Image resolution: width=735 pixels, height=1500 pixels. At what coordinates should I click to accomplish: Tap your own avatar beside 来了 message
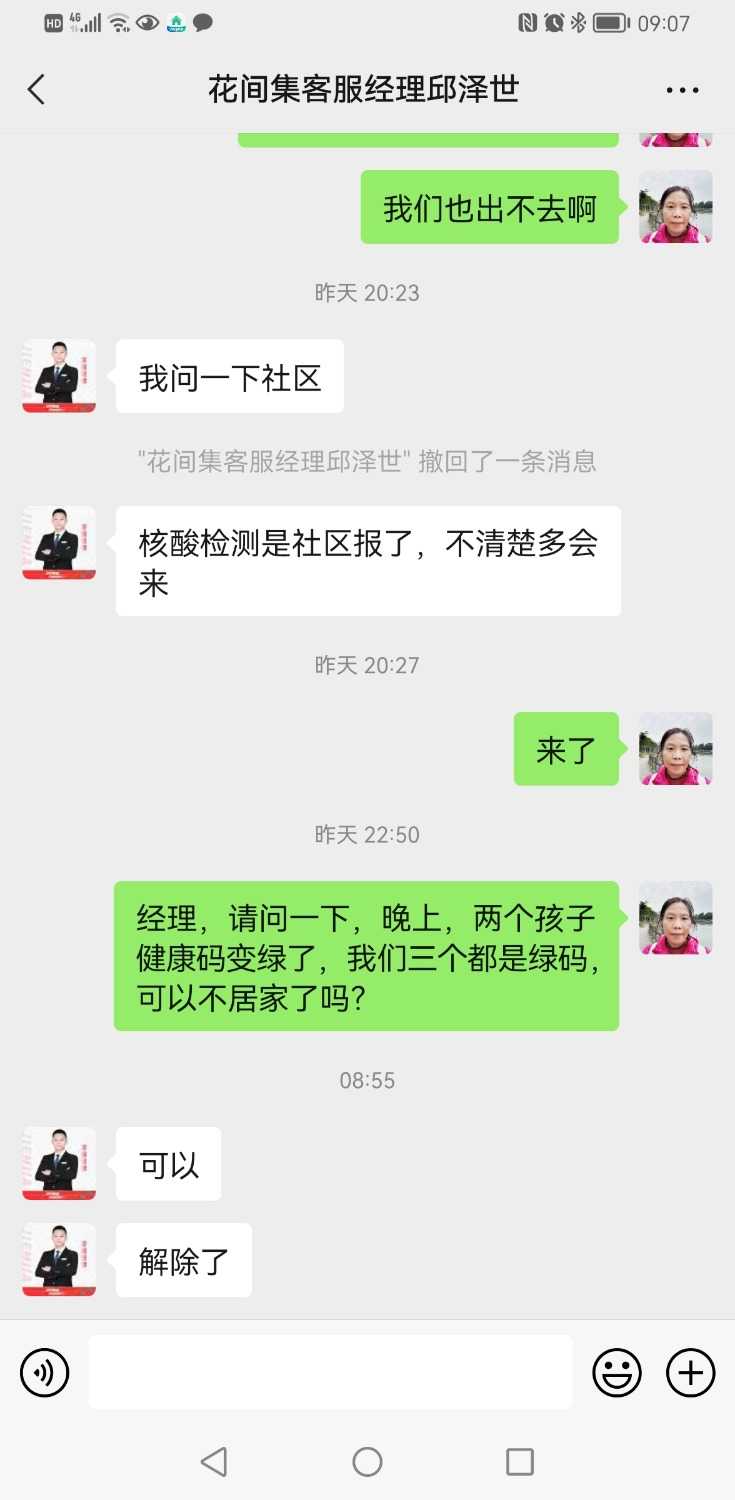675,750
